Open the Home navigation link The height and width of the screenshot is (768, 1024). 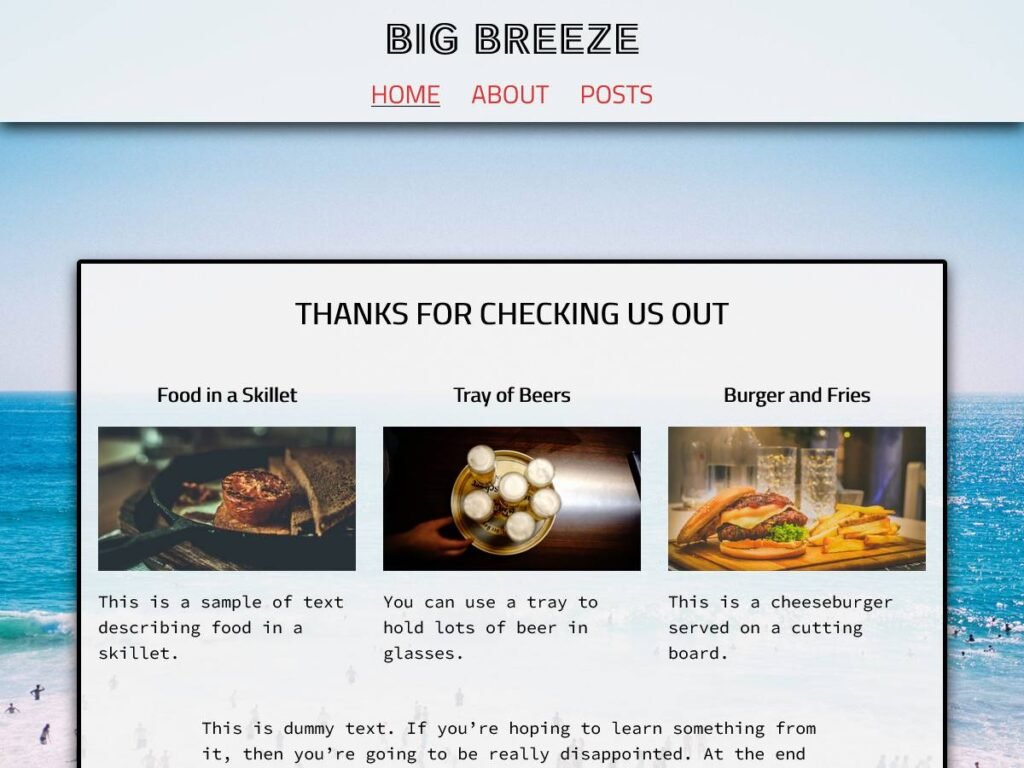pyautogui.click(x=405, y=95)
